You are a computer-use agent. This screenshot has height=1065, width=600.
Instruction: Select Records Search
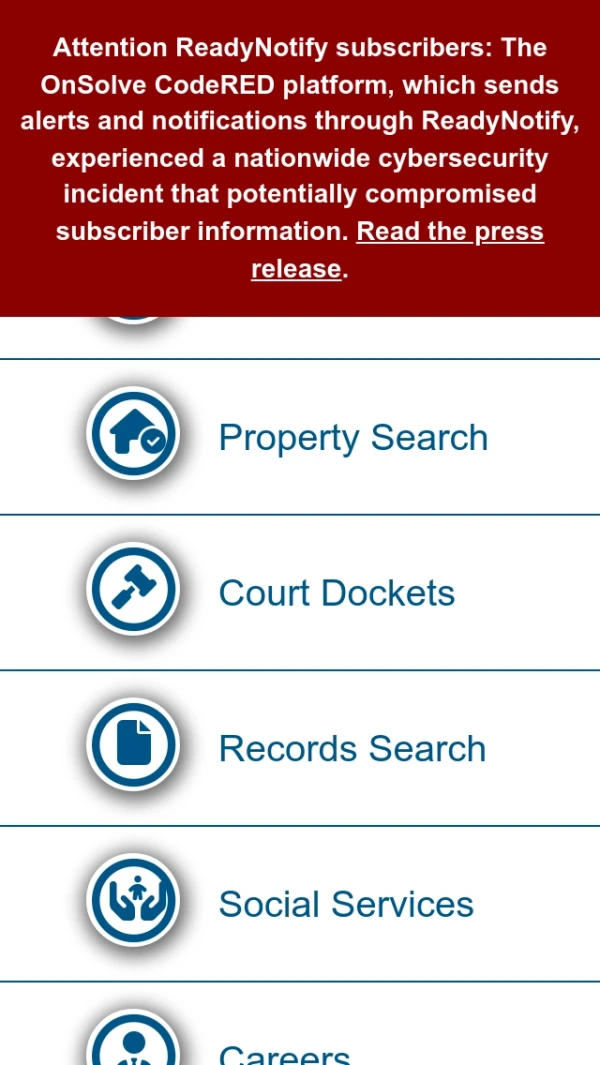coord(352,749)
